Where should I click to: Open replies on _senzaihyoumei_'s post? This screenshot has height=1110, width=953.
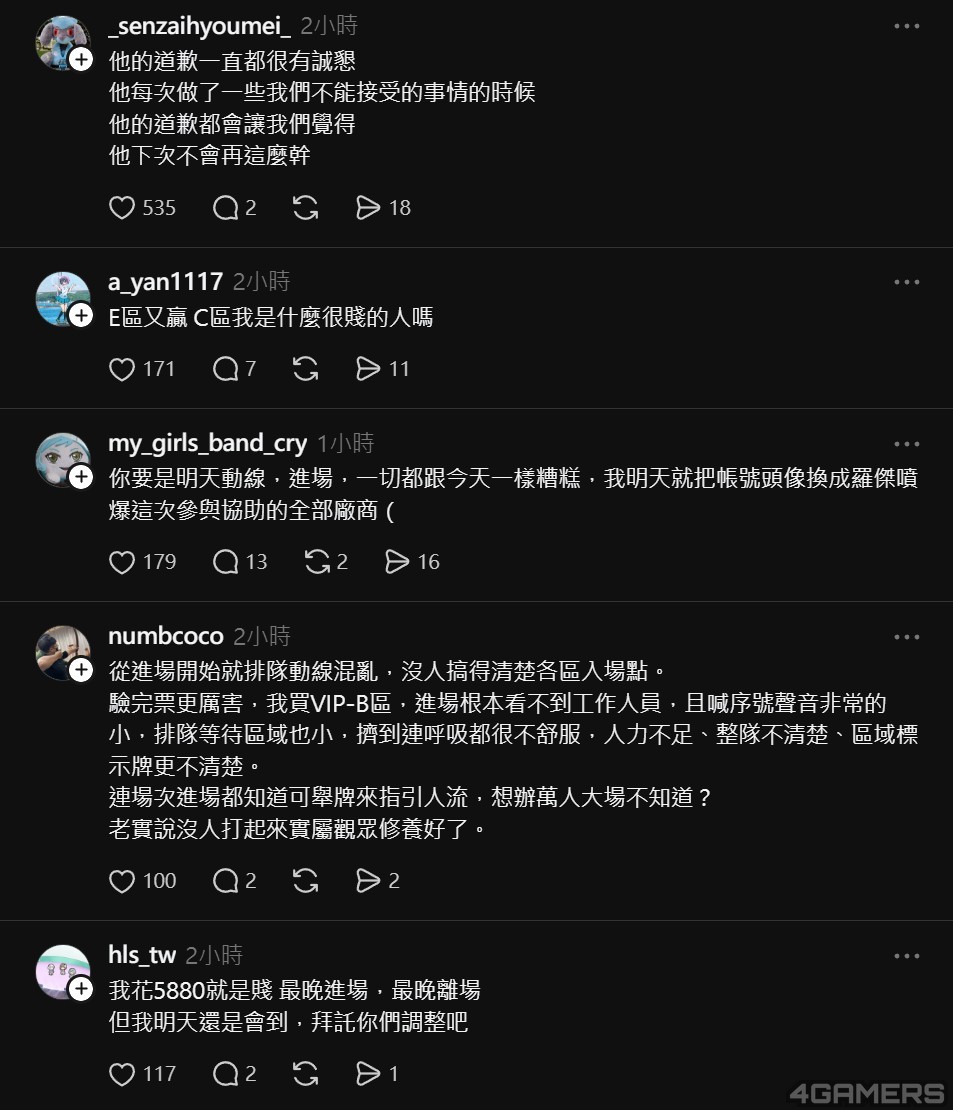(x=226, y=208)
